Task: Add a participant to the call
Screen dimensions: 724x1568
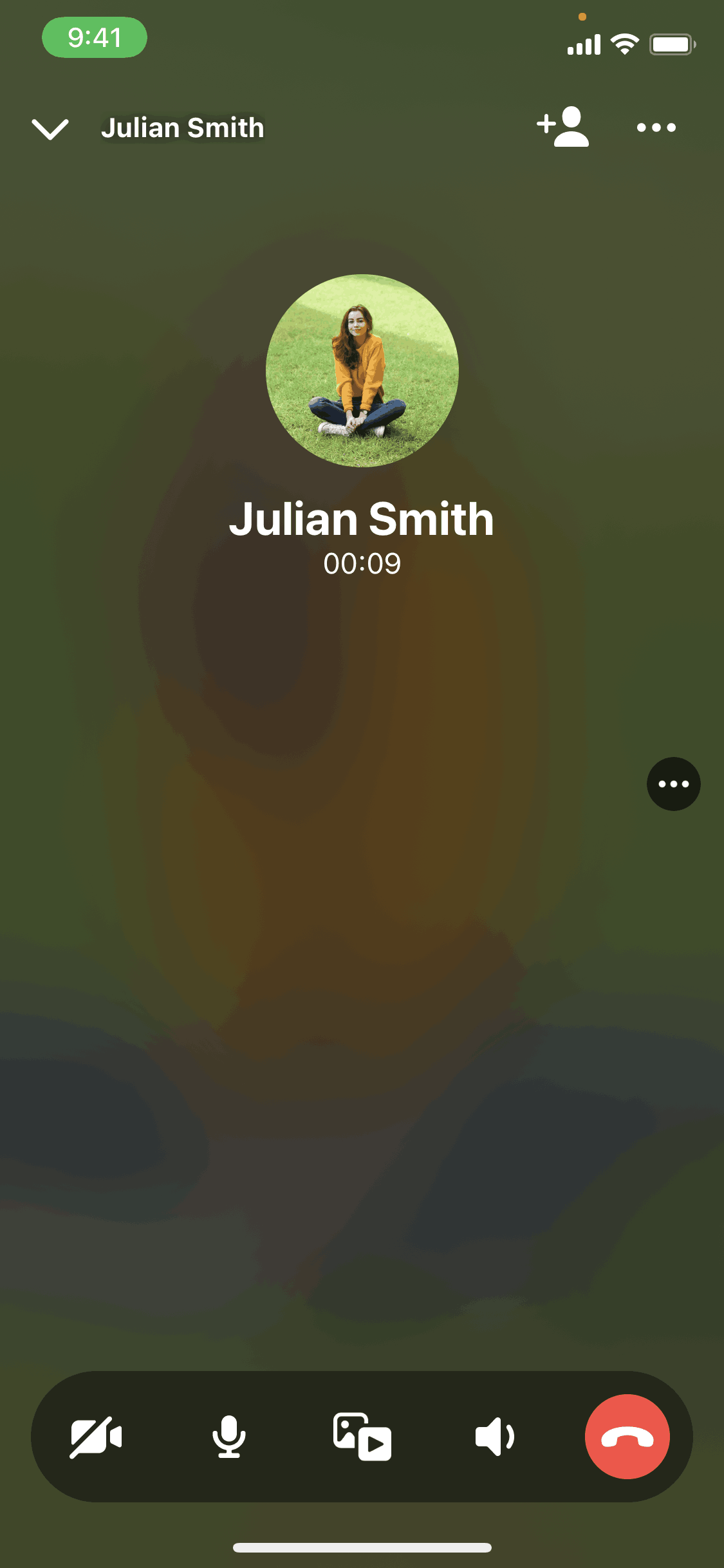Action: 563,127
